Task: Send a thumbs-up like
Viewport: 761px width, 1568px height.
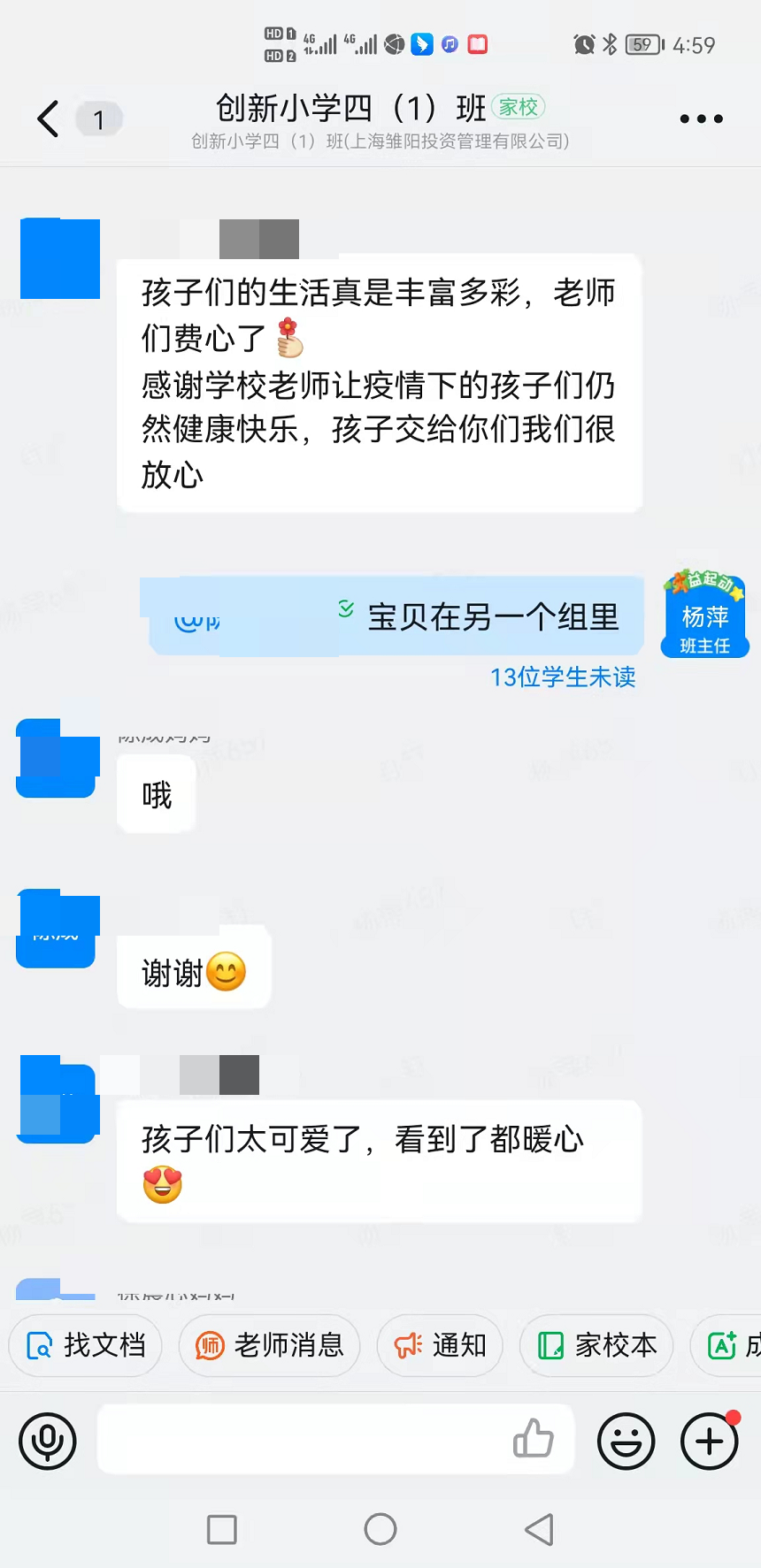Action: point(533,1438)
